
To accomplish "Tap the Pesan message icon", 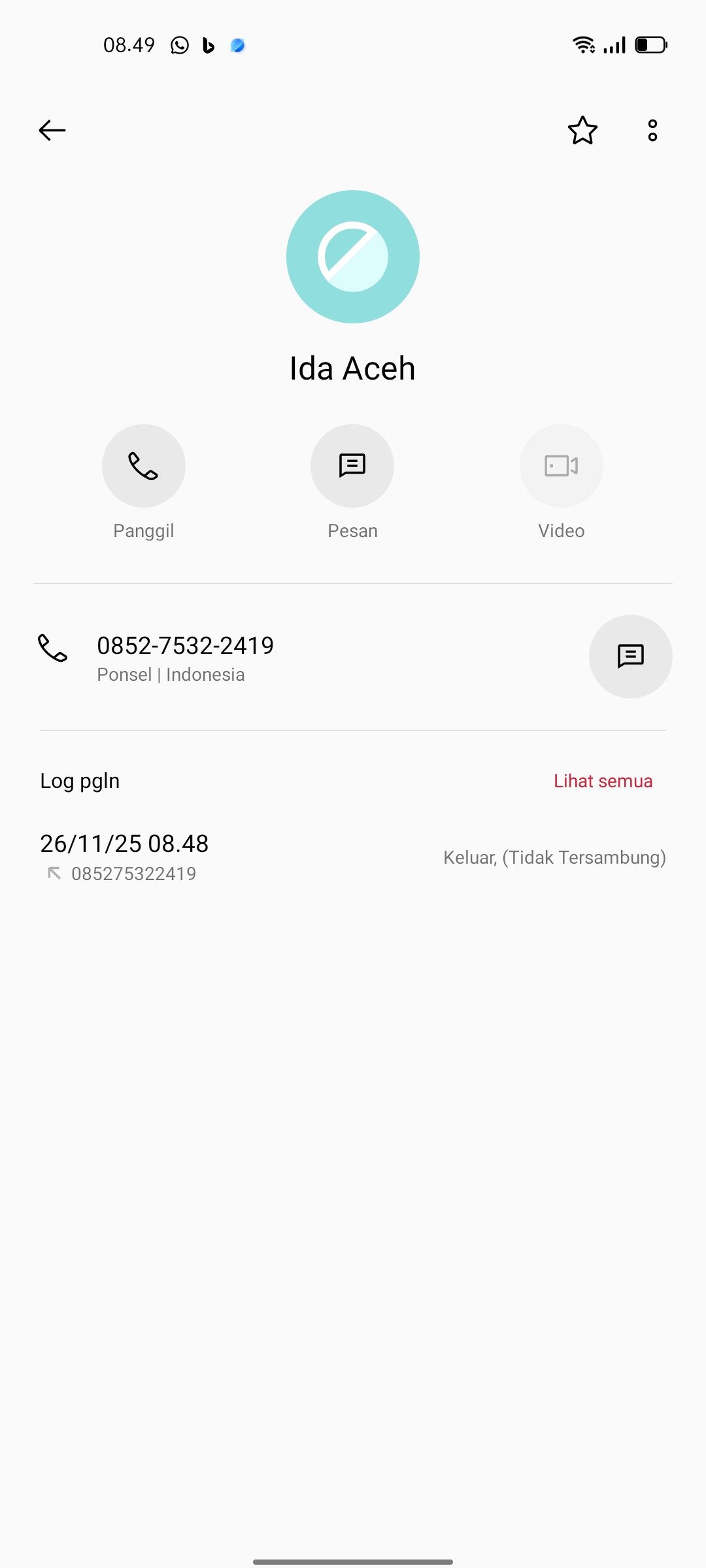I will 352,465.
